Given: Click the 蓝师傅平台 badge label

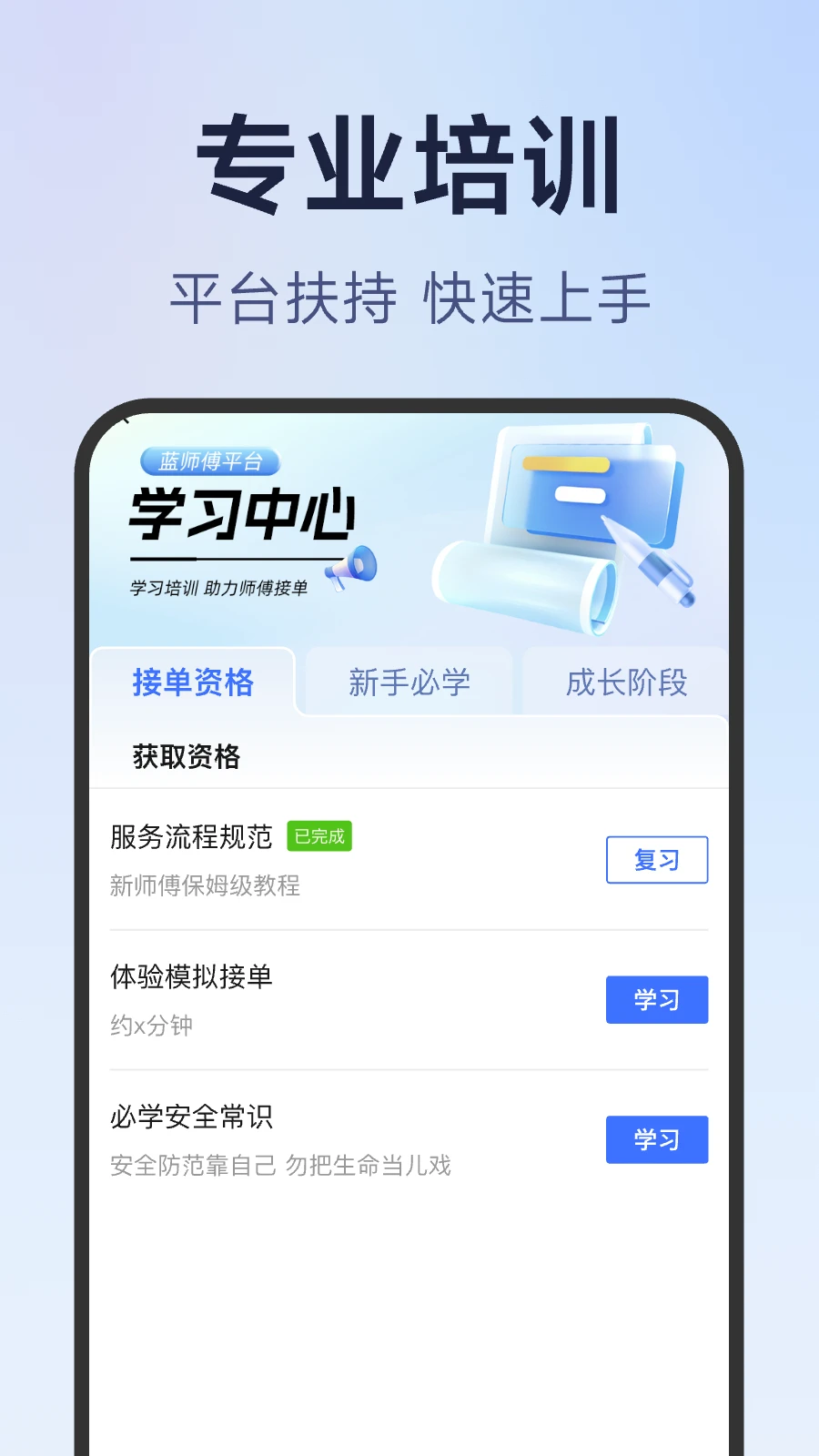Looking at the screenshot, I should 211,462.
